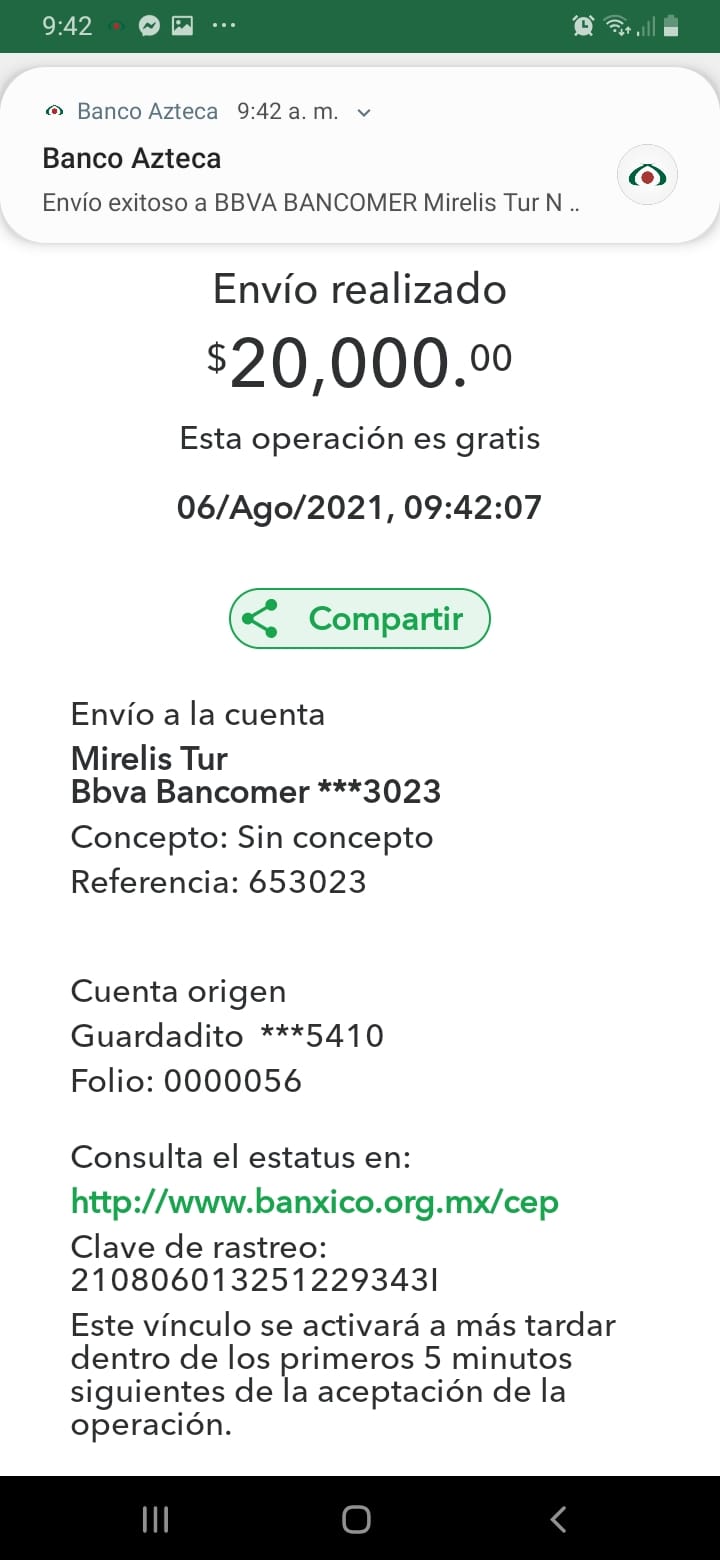Go to the phone's home screen

click(356, 1519)
